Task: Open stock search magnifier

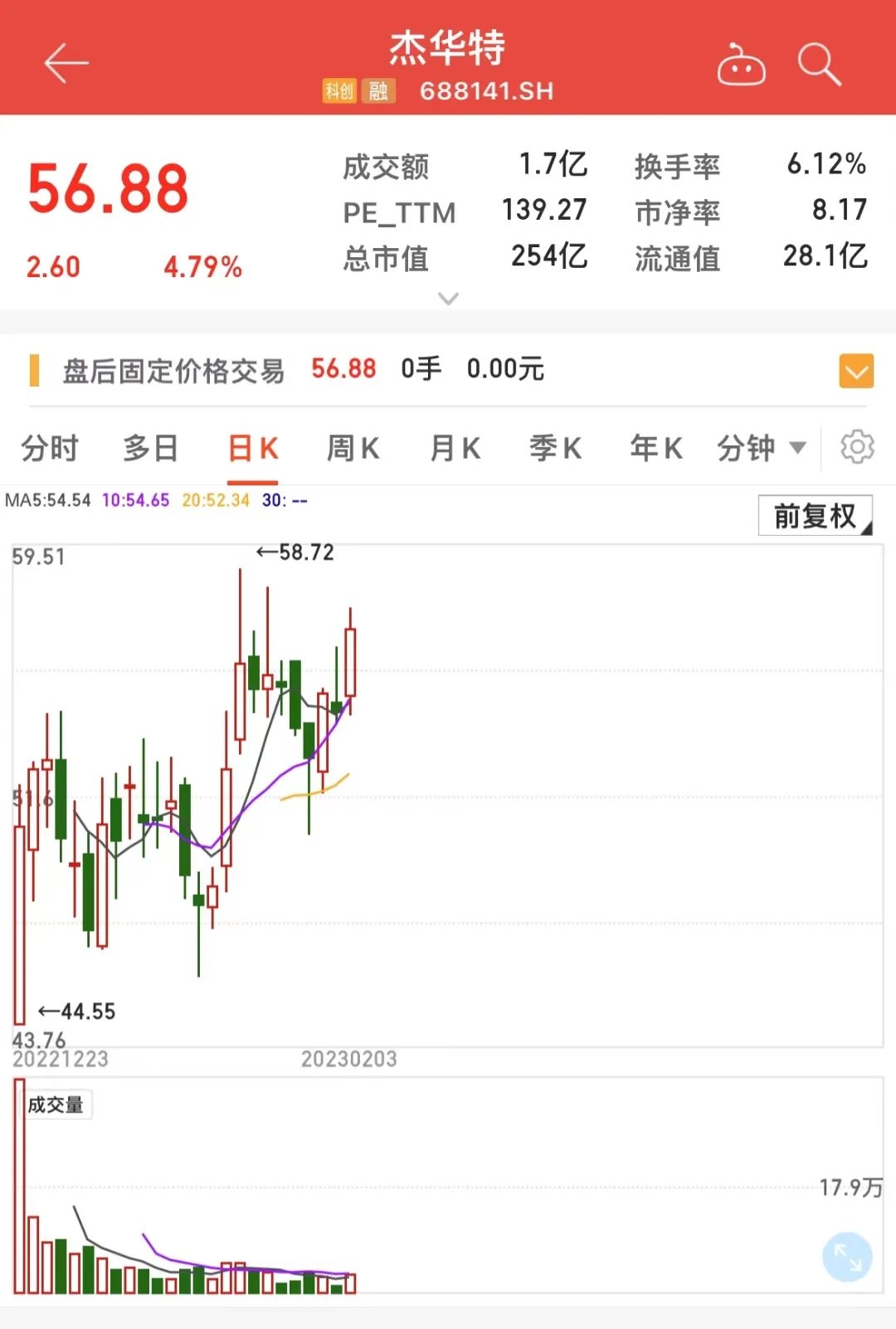Action: [x=819, y=64]
